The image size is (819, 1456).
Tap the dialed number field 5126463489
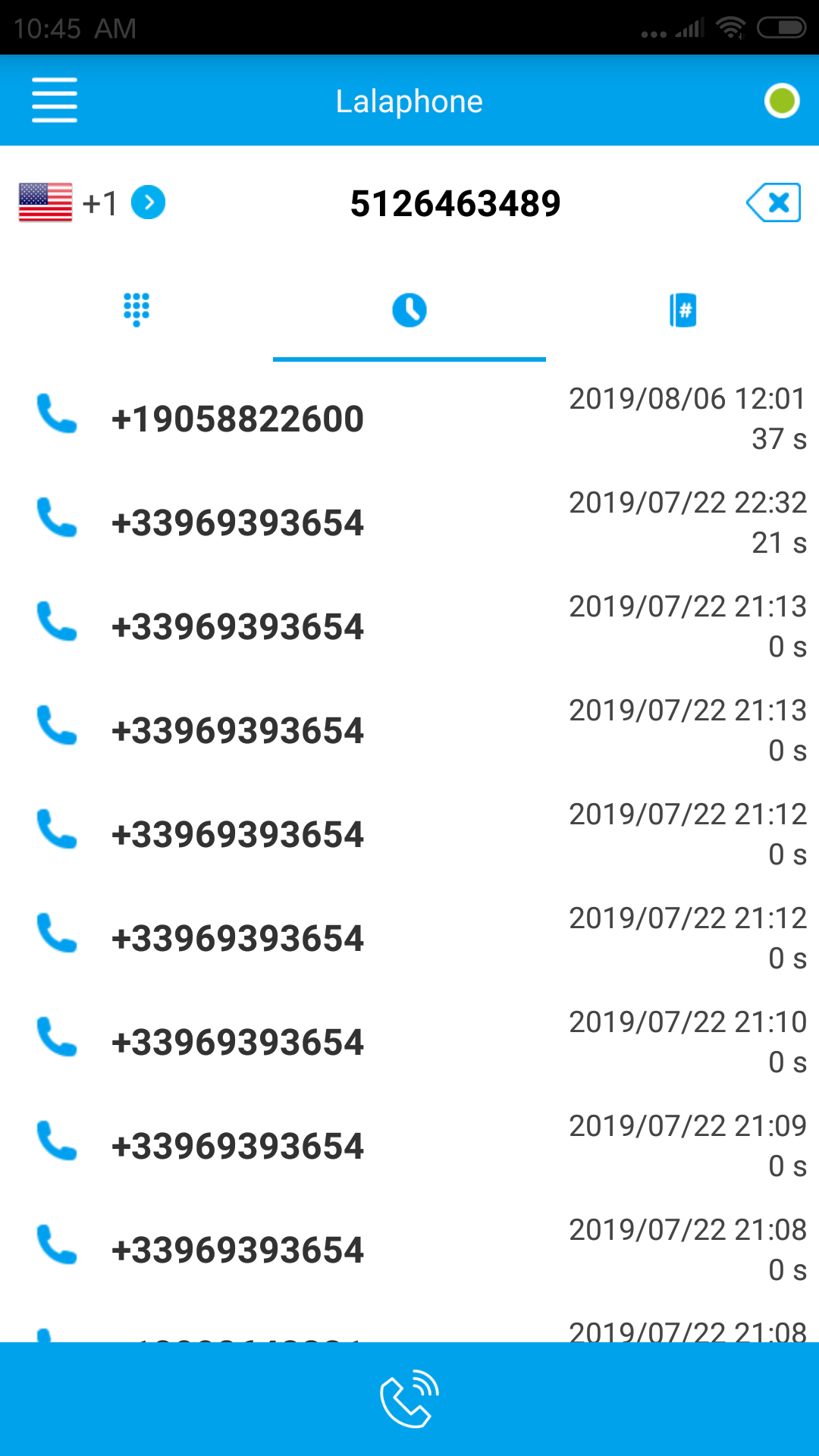click(455, 203)
